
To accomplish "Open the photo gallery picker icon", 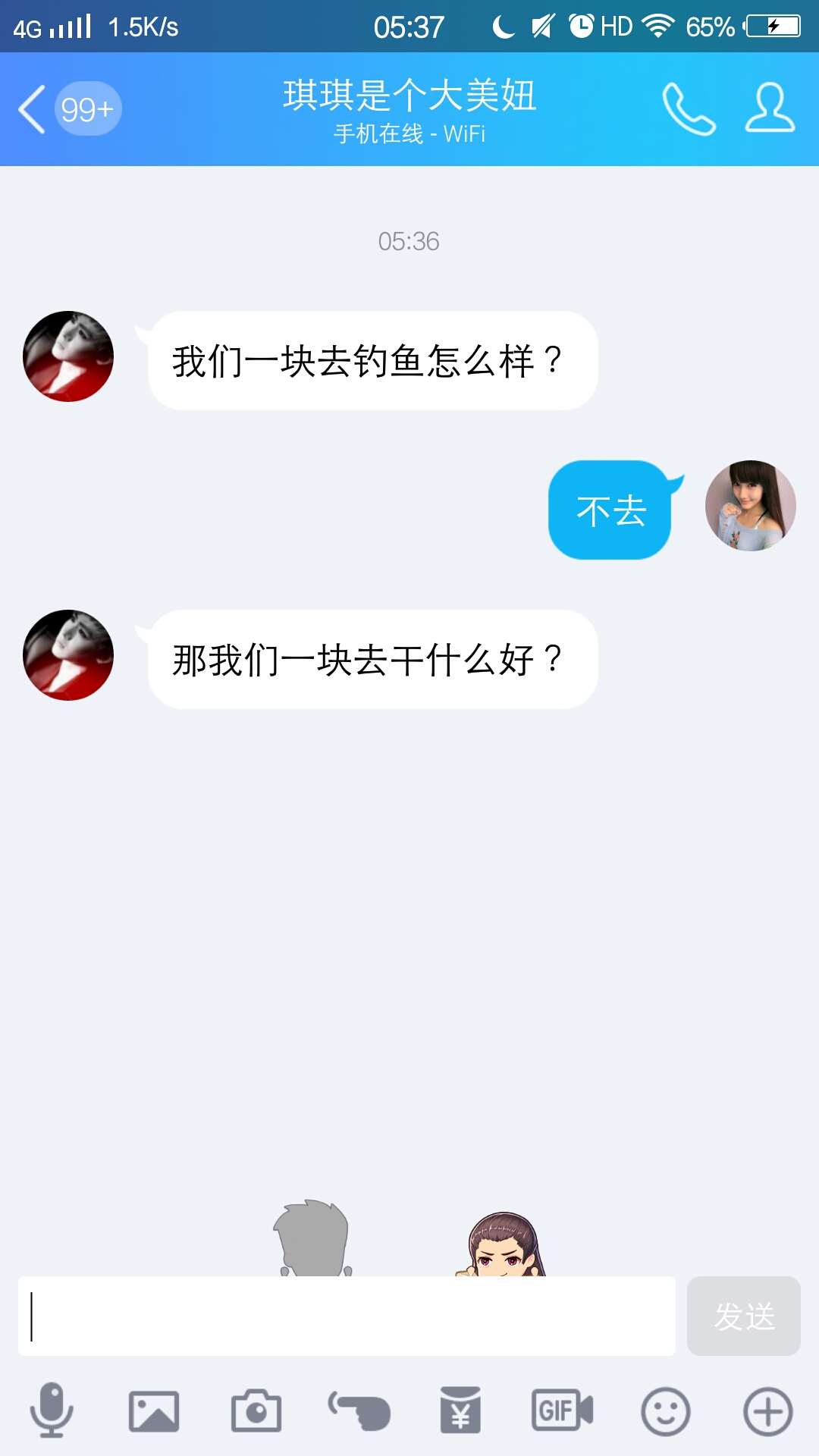I will click(152, 1407).
